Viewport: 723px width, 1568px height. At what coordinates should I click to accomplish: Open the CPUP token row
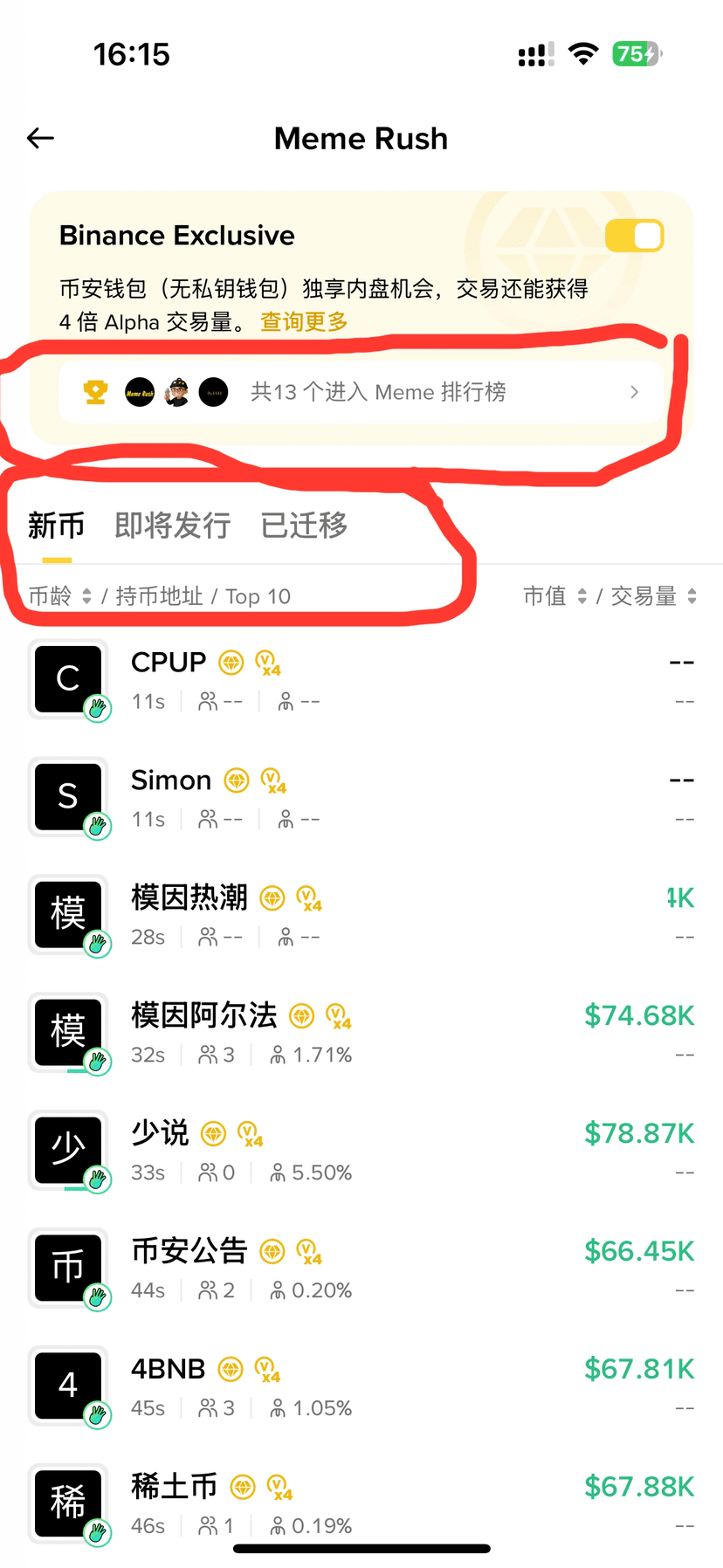[361, 680]
